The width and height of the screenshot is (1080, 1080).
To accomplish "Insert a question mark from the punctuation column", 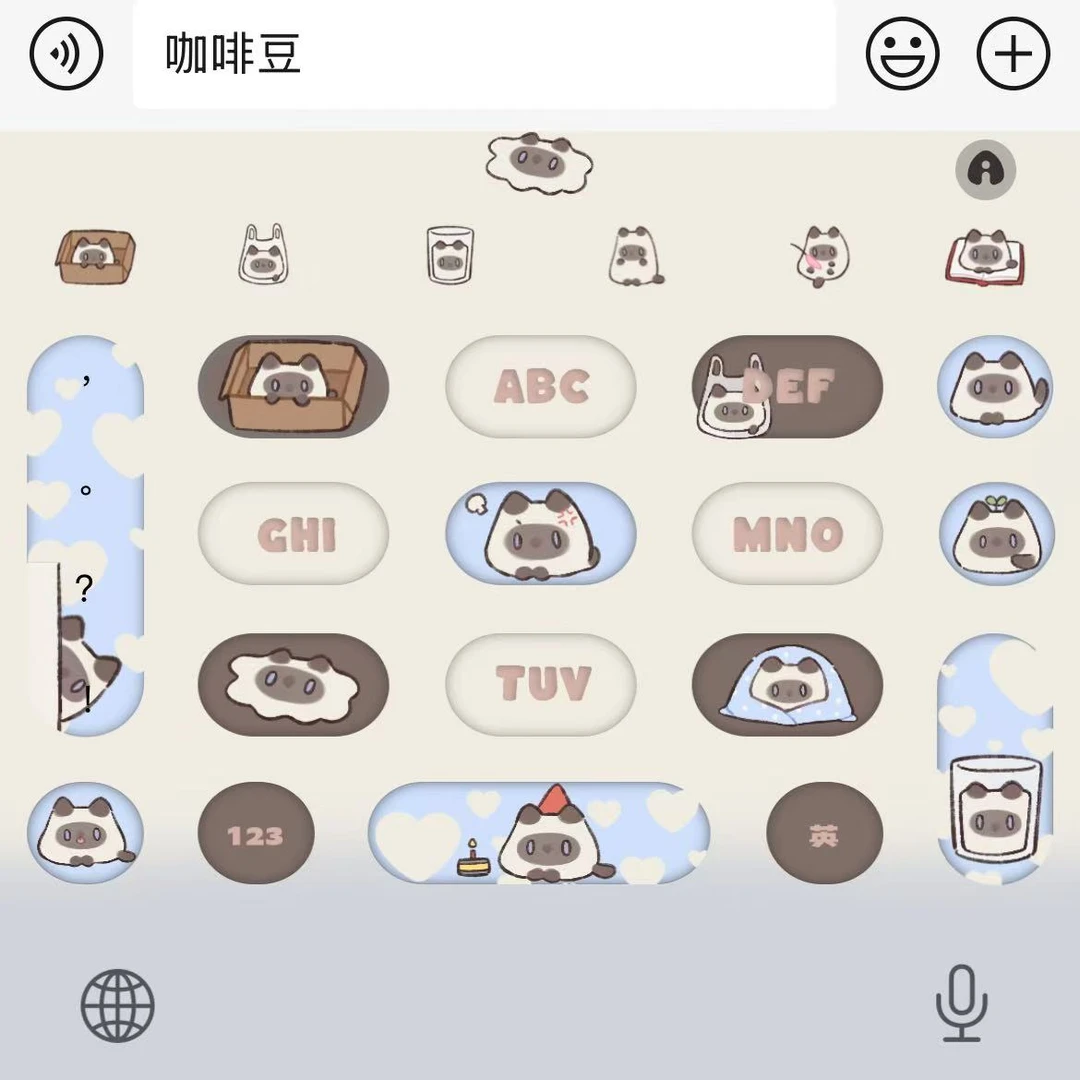I will [x=84, y=590].
